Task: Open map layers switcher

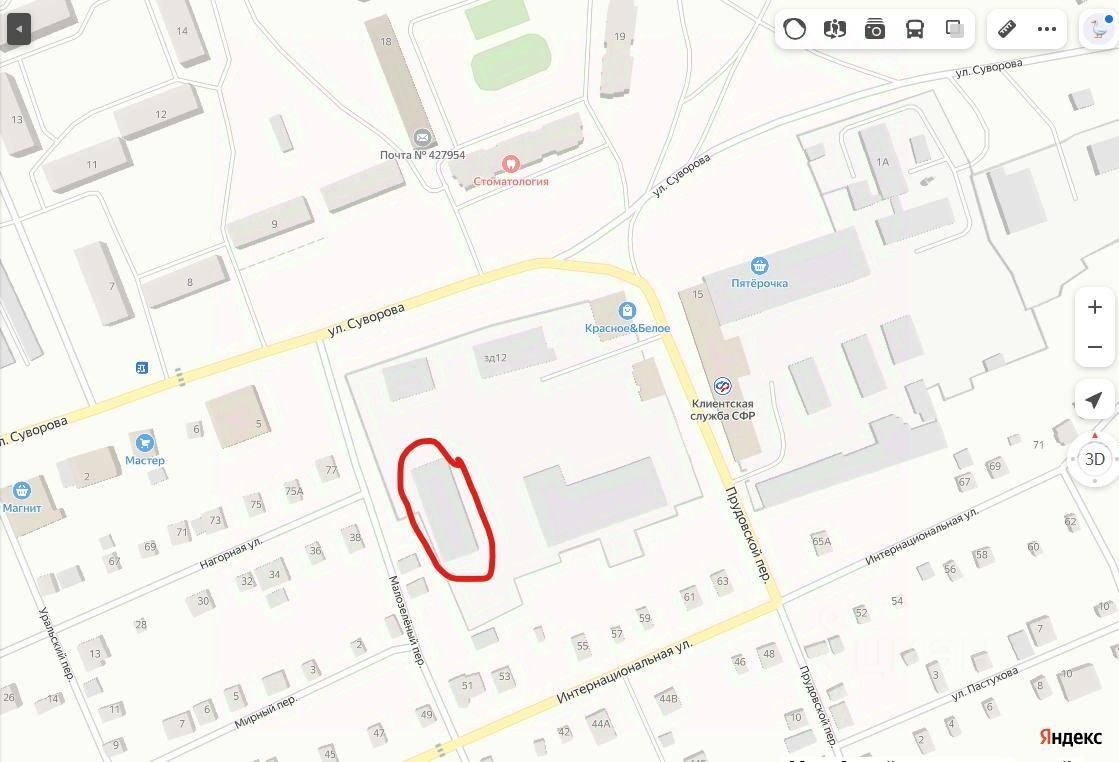Action: coord(955,29)
